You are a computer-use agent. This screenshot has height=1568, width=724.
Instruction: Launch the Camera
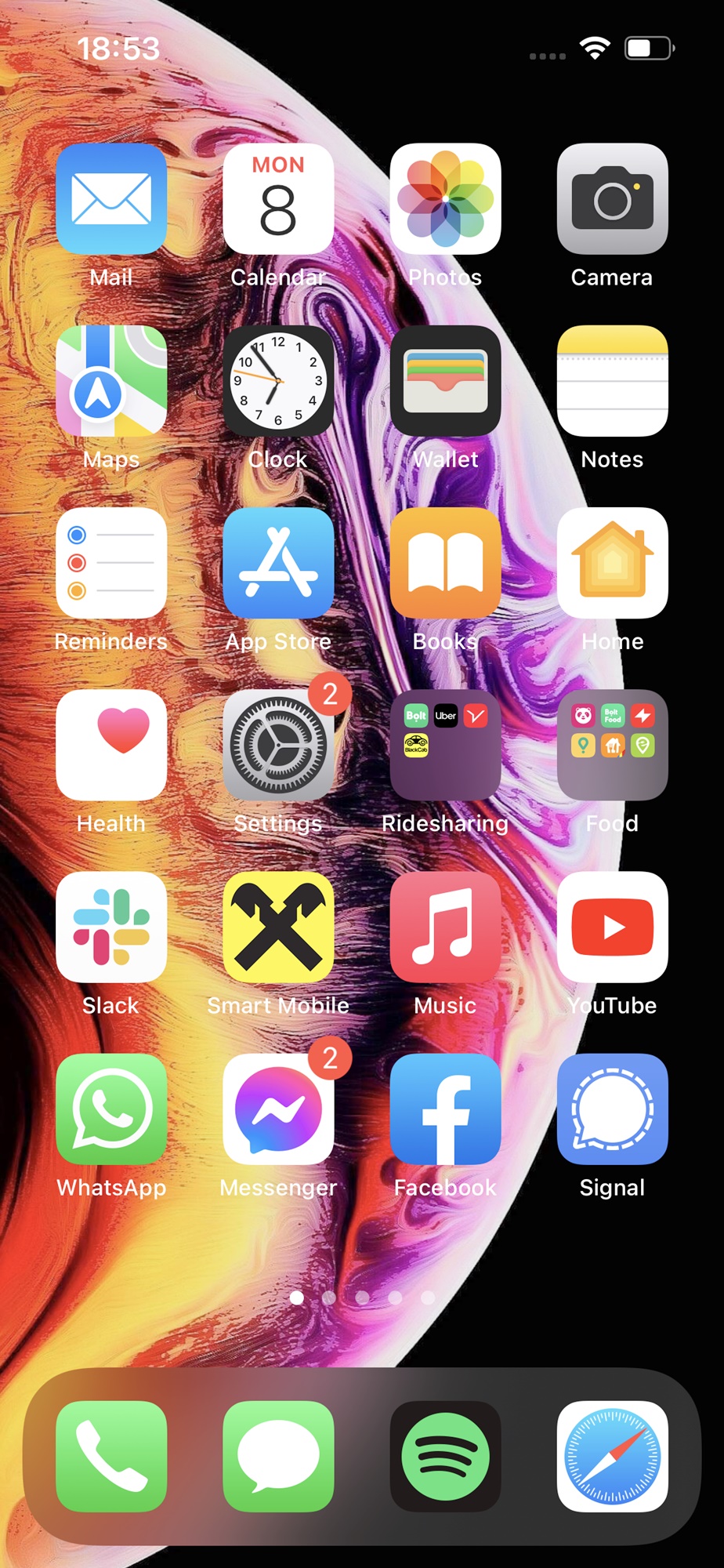pos(612,198)
